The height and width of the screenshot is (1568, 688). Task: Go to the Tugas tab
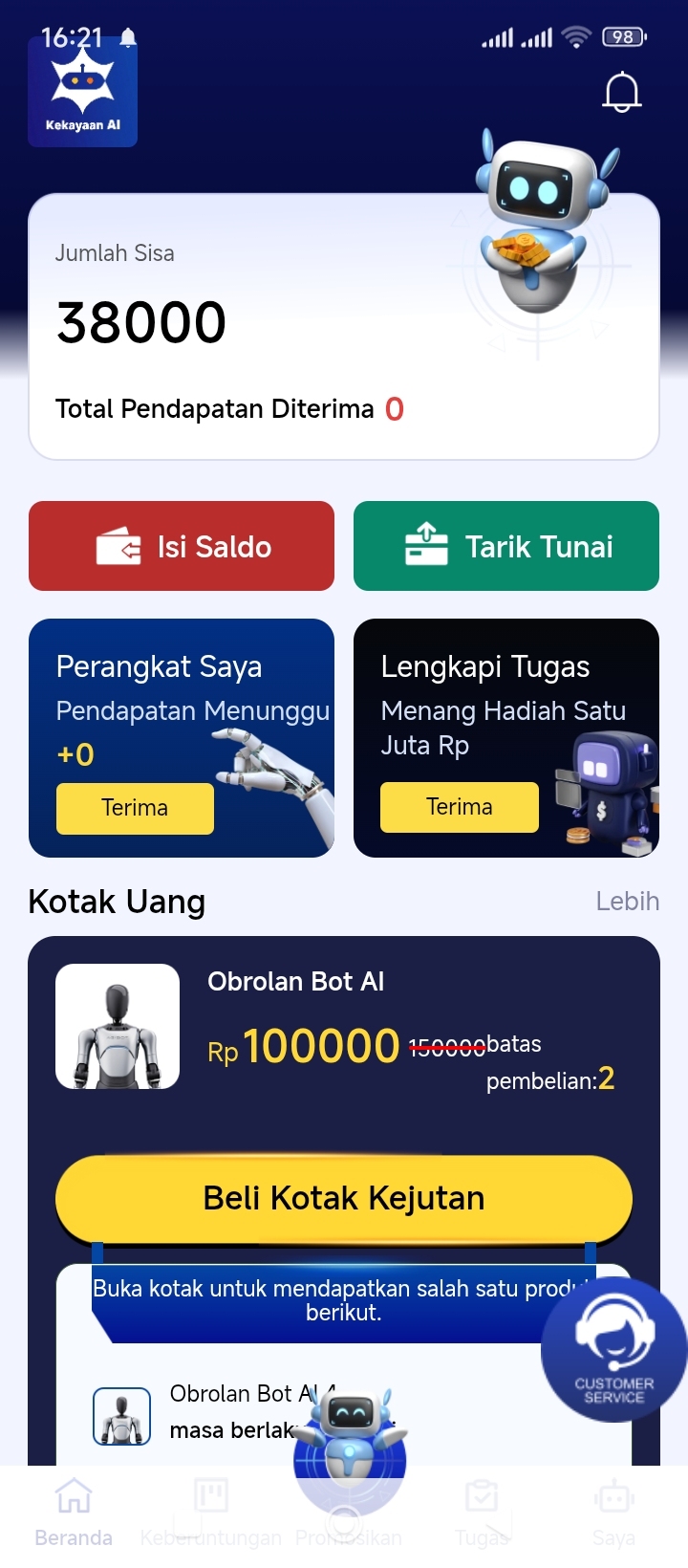point(482,1513)
